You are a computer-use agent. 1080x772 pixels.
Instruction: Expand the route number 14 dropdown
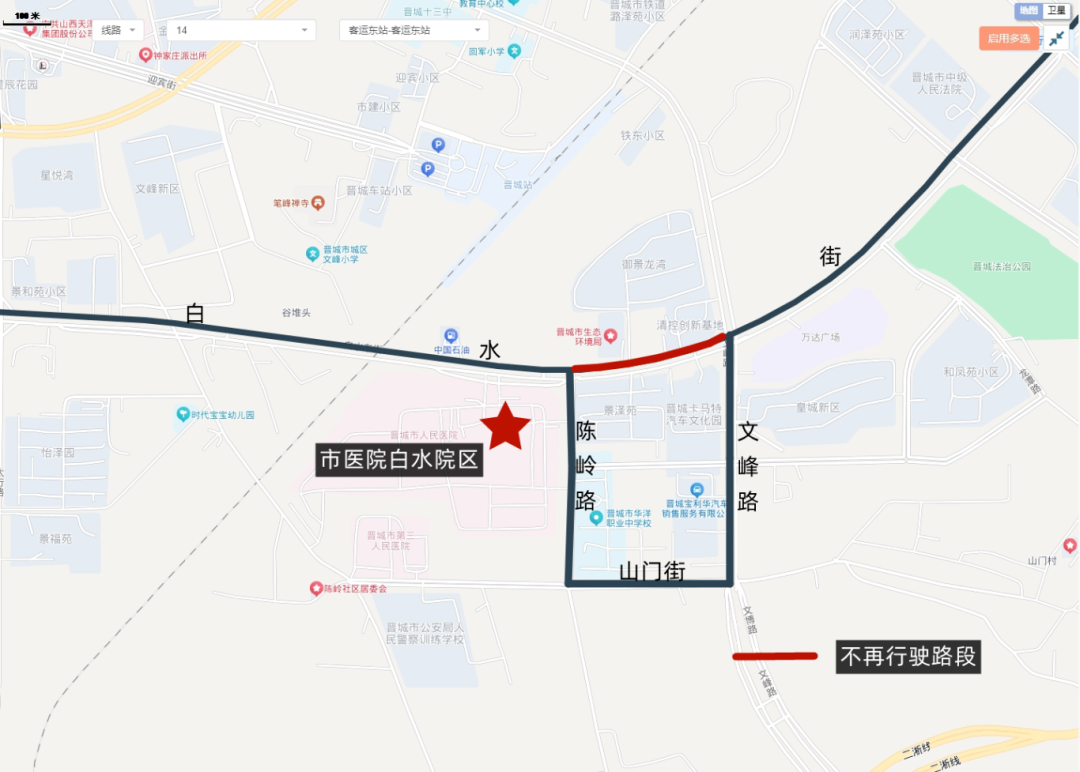(242, 30)
